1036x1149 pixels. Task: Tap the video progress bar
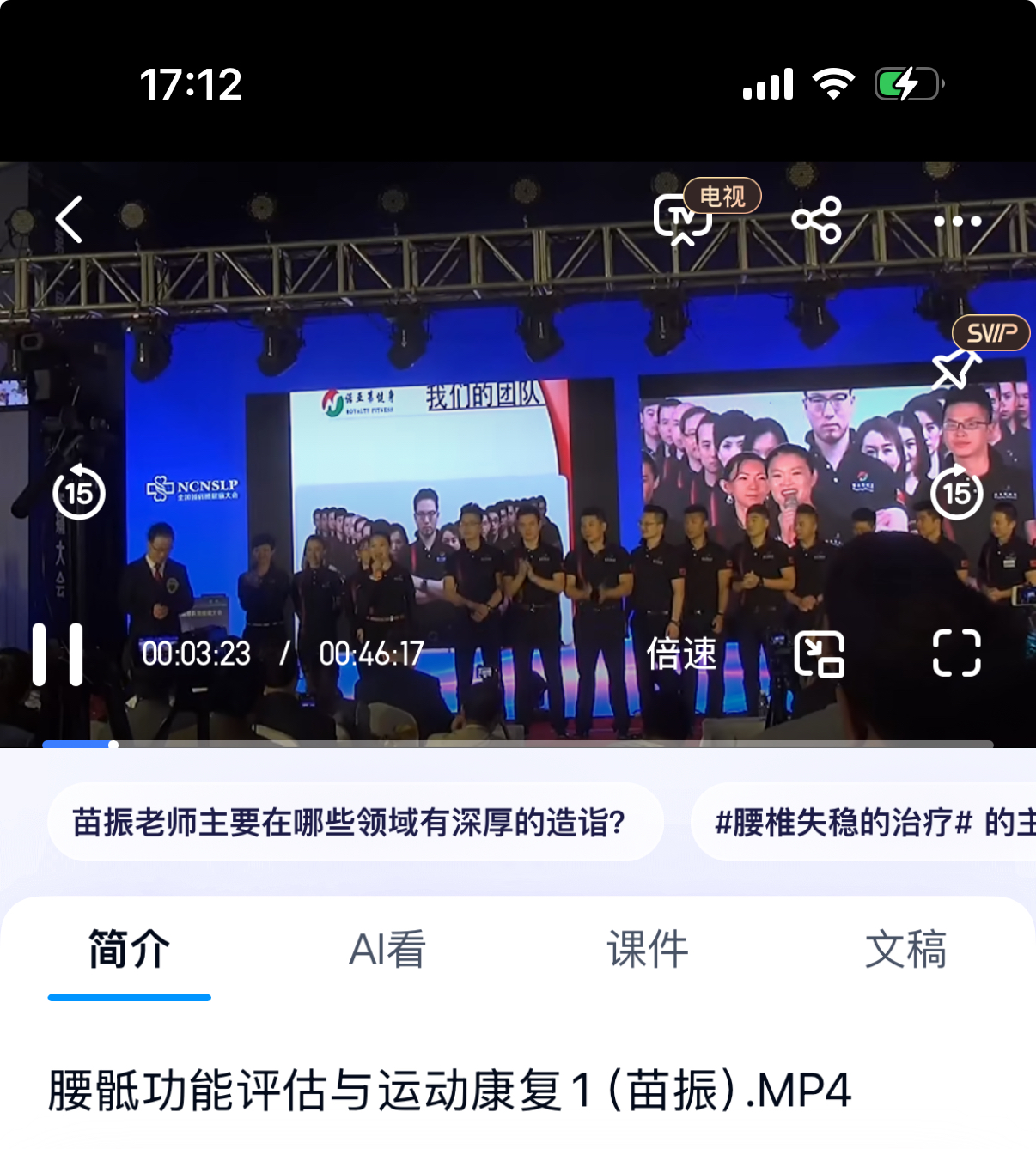pos(515,744)
